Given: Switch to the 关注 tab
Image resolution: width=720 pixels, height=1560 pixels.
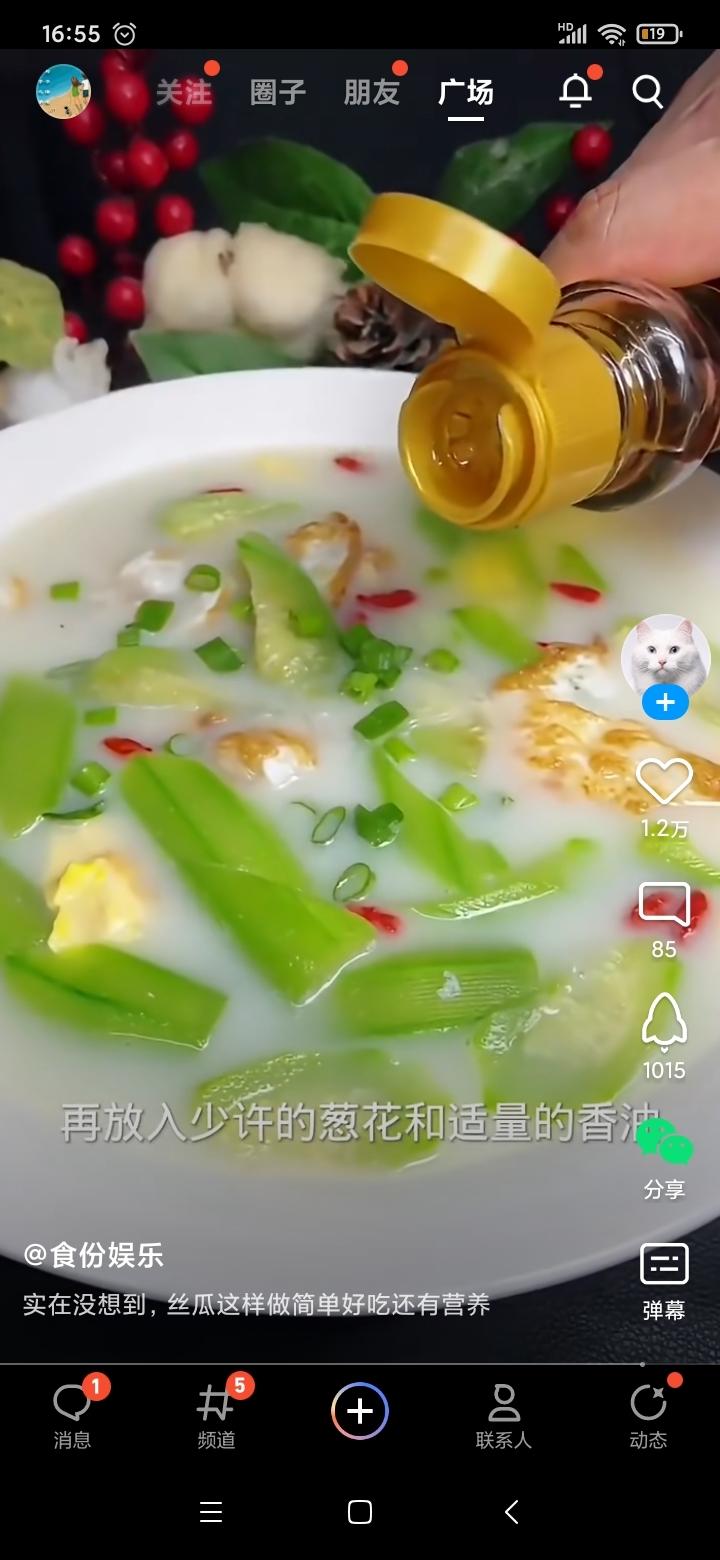Looking at the screenshot, I should (184, 92).
